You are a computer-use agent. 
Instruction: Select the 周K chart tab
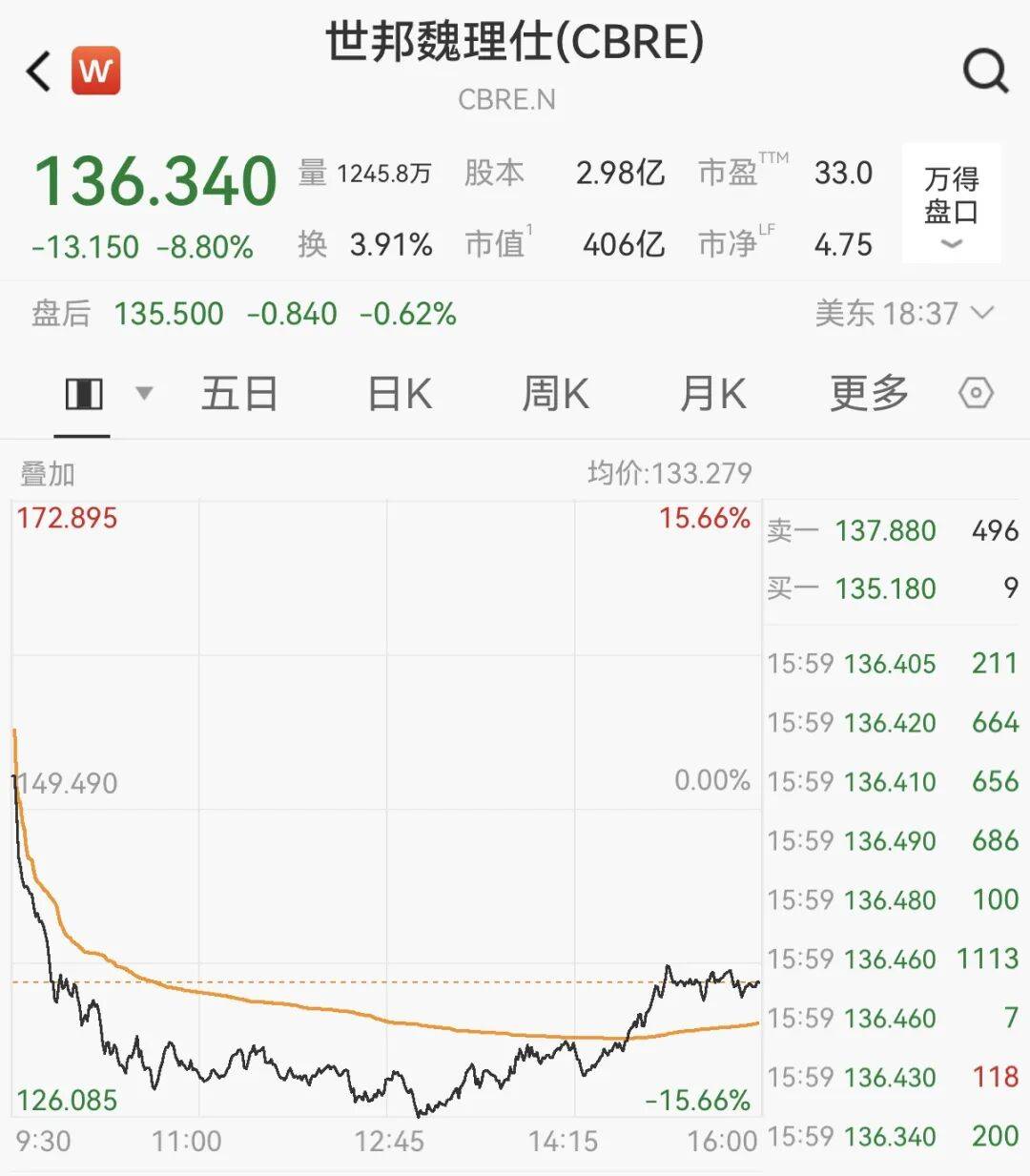555,393
